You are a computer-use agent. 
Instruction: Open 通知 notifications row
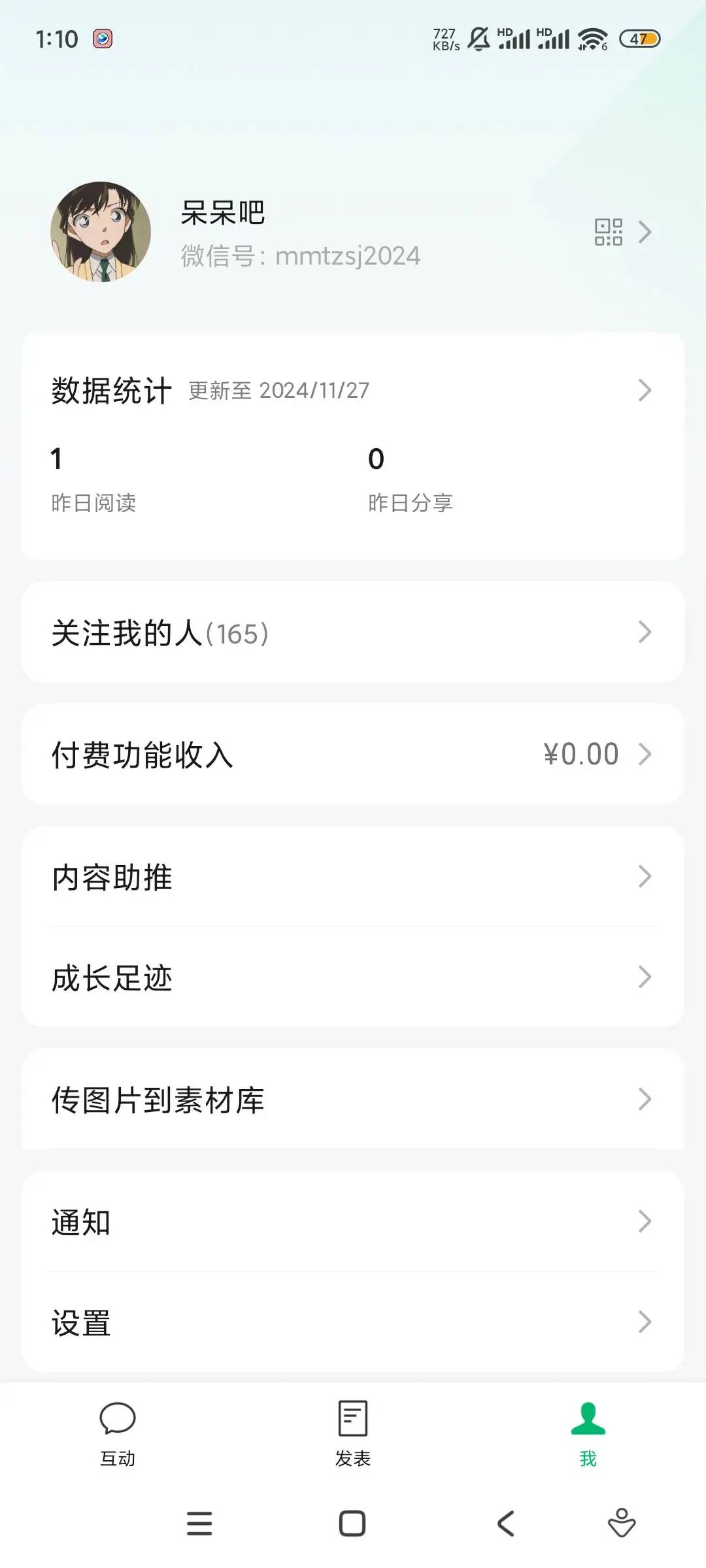point(353,1221)
